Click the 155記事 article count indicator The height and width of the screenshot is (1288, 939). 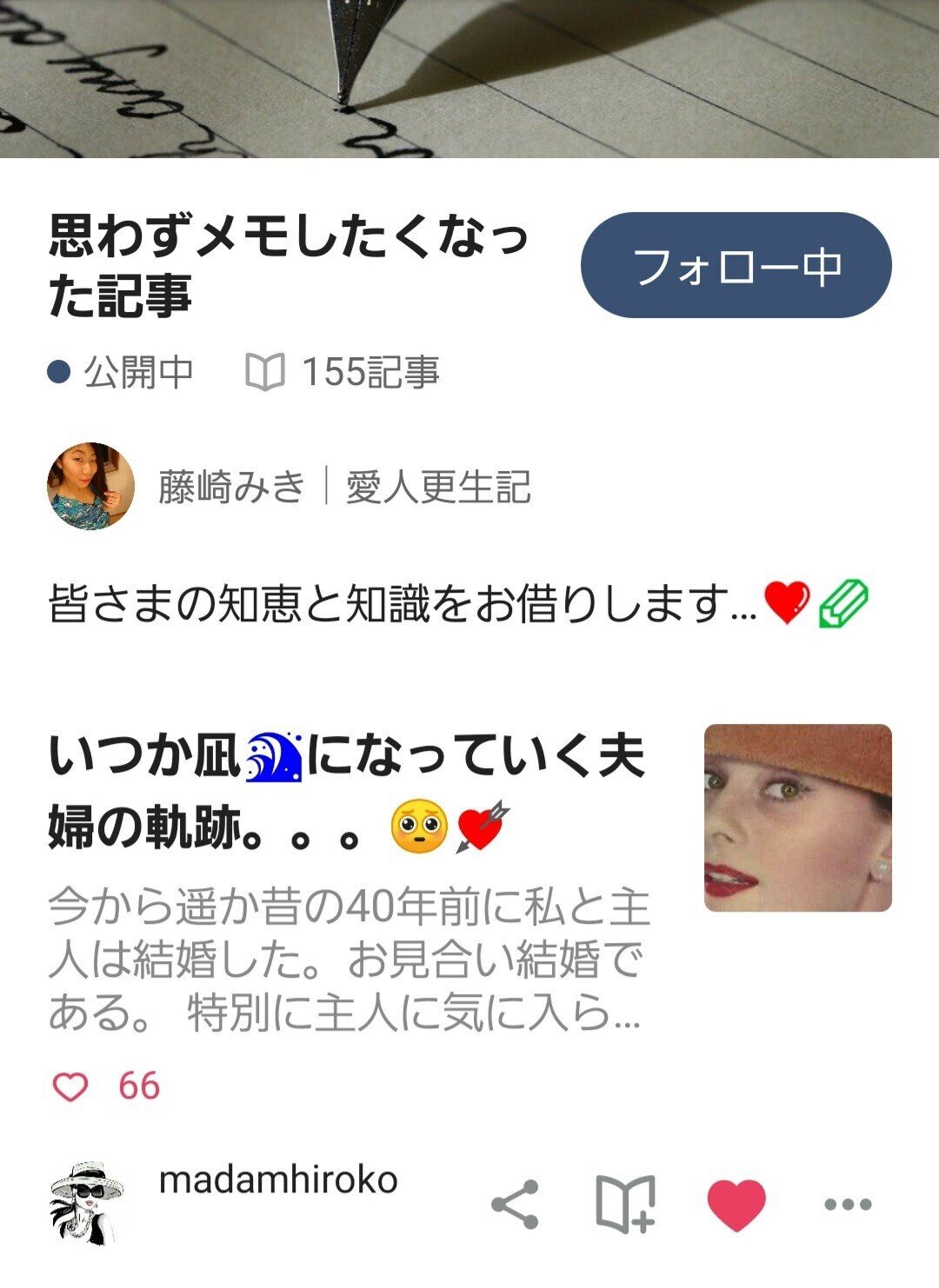372,372
